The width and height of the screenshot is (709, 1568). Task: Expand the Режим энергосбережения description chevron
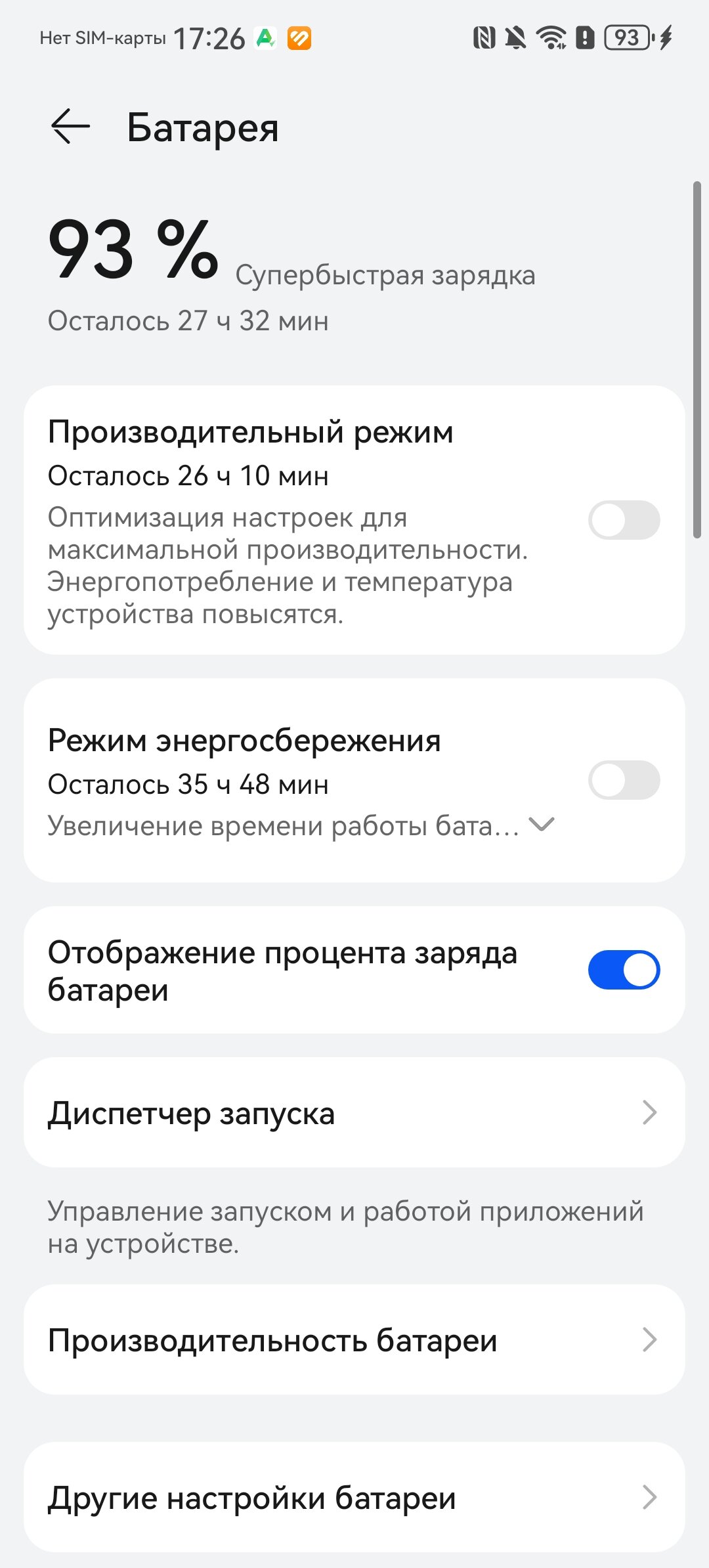[x=542, y=825]
